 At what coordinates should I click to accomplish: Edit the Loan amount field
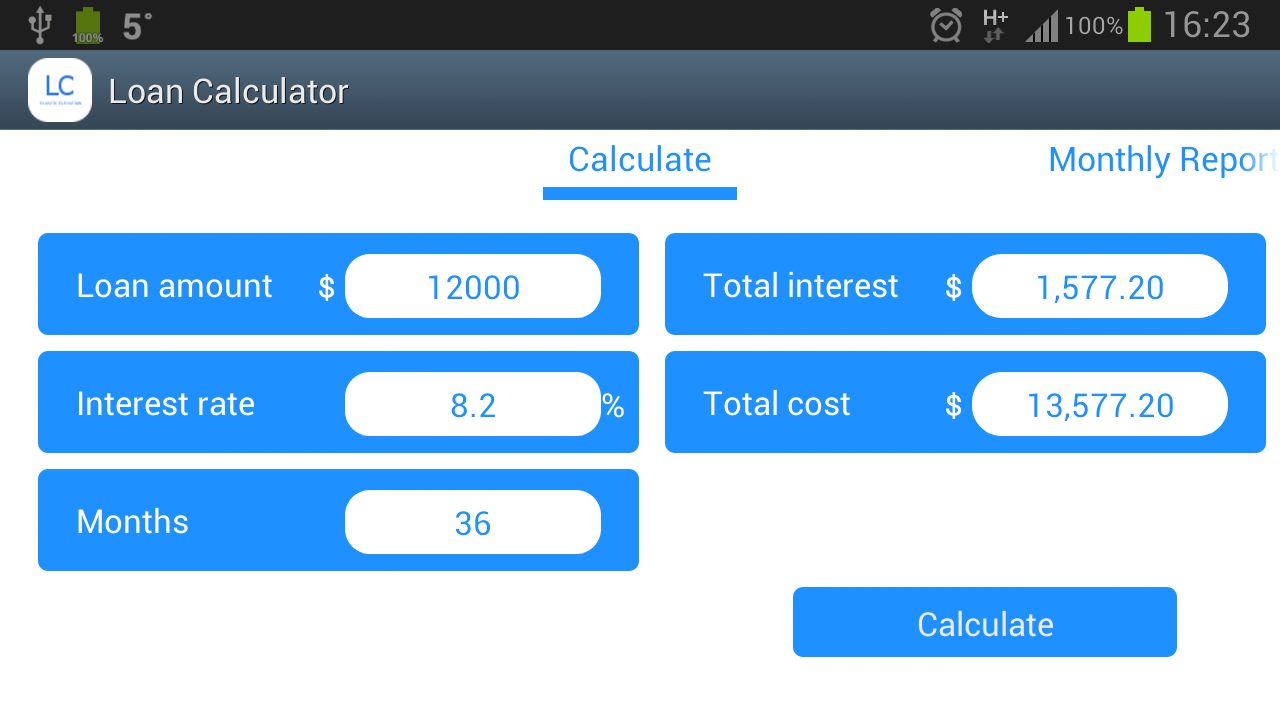(473, 287)
